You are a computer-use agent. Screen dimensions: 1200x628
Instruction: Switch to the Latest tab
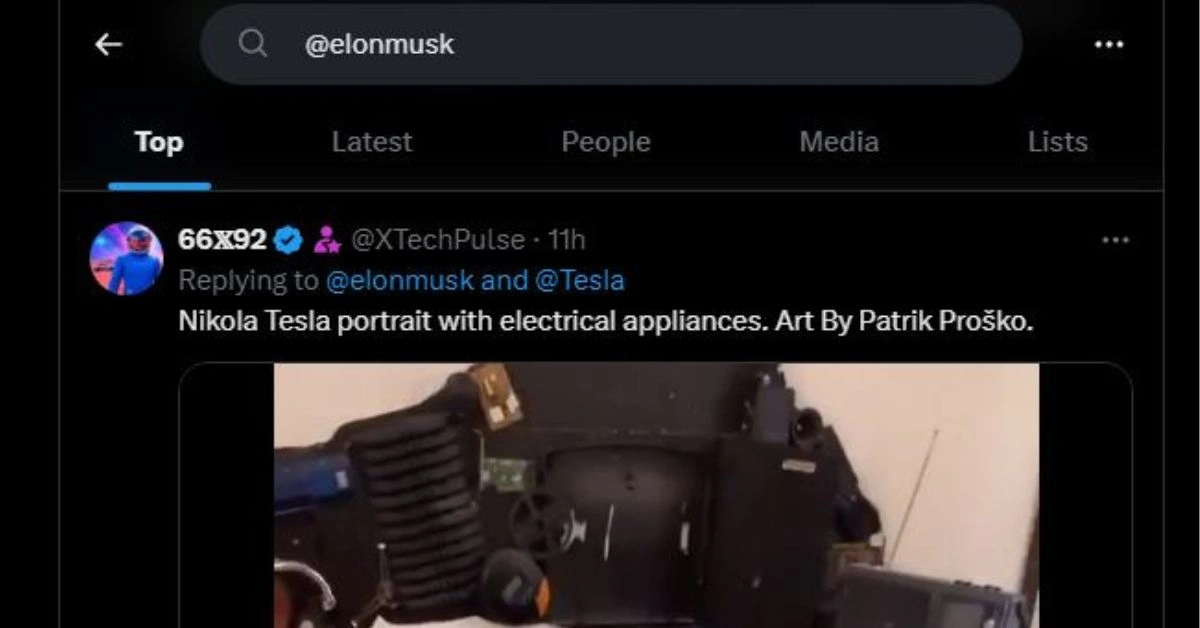[372, 142]
